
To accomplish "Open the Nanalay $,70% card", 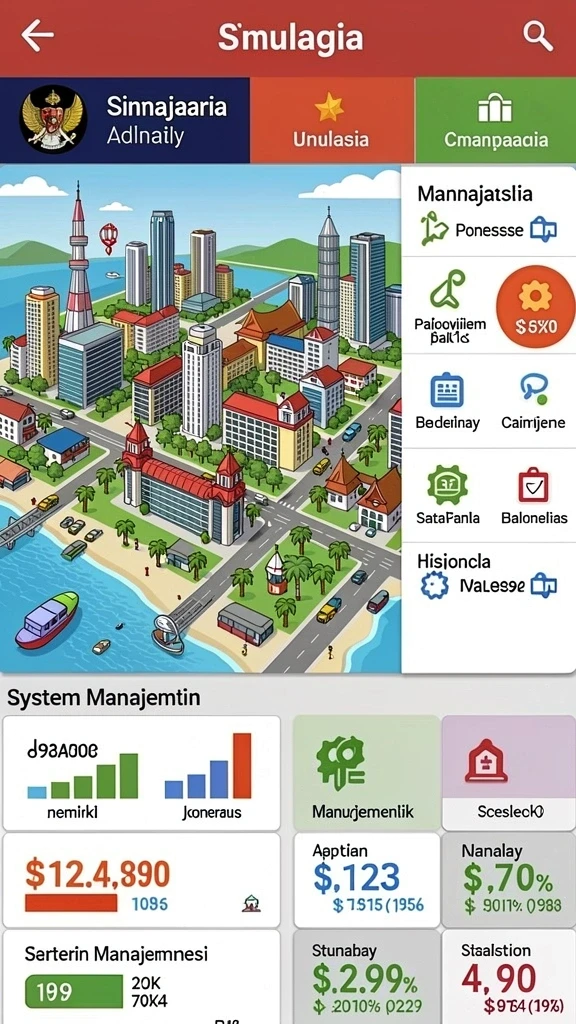I will (x=509, y=880).
